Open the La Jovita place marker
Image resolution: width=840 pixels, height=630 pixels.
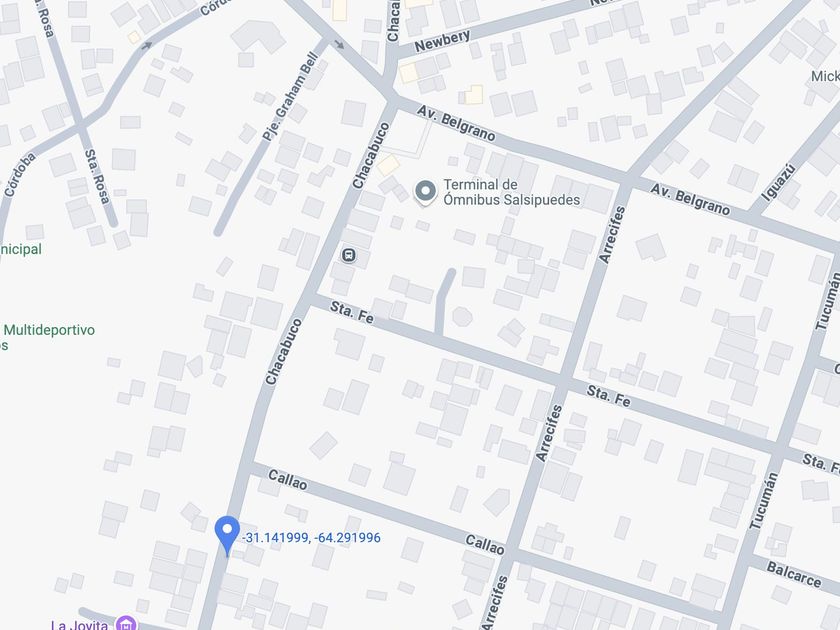[x=125, y=624]
